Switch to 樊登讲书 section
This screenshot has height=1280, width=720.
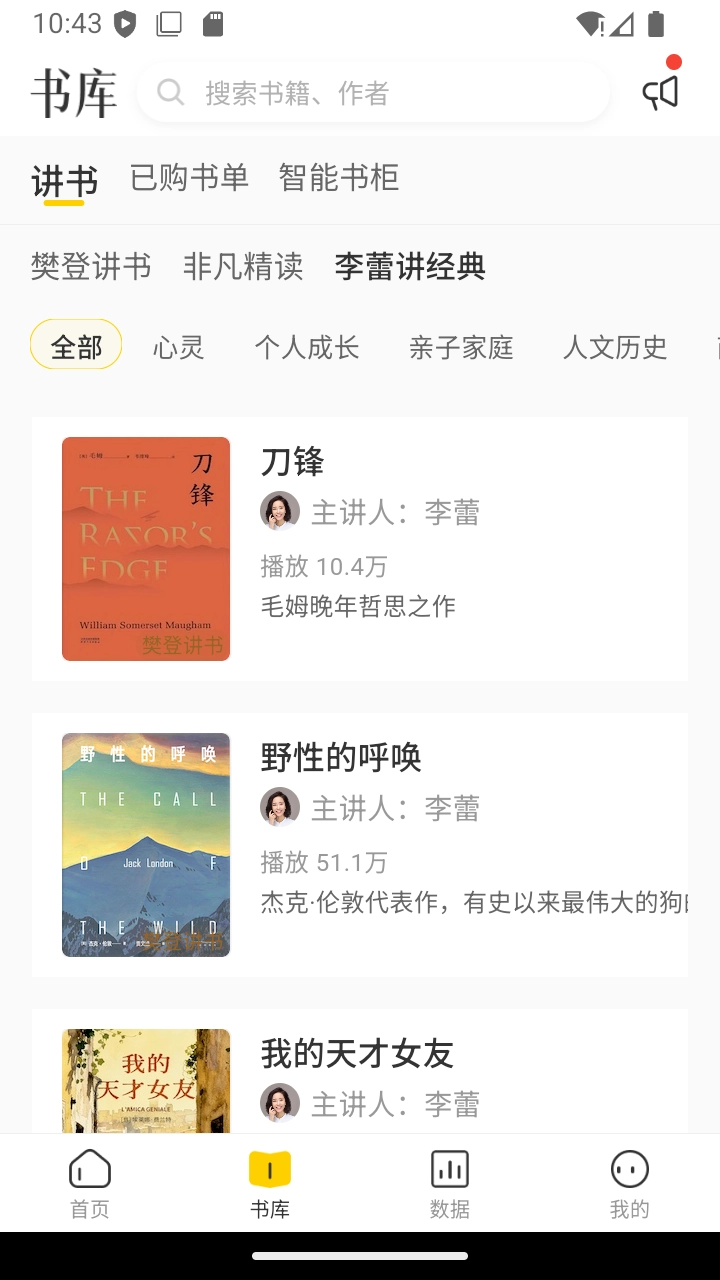point(91,267)
